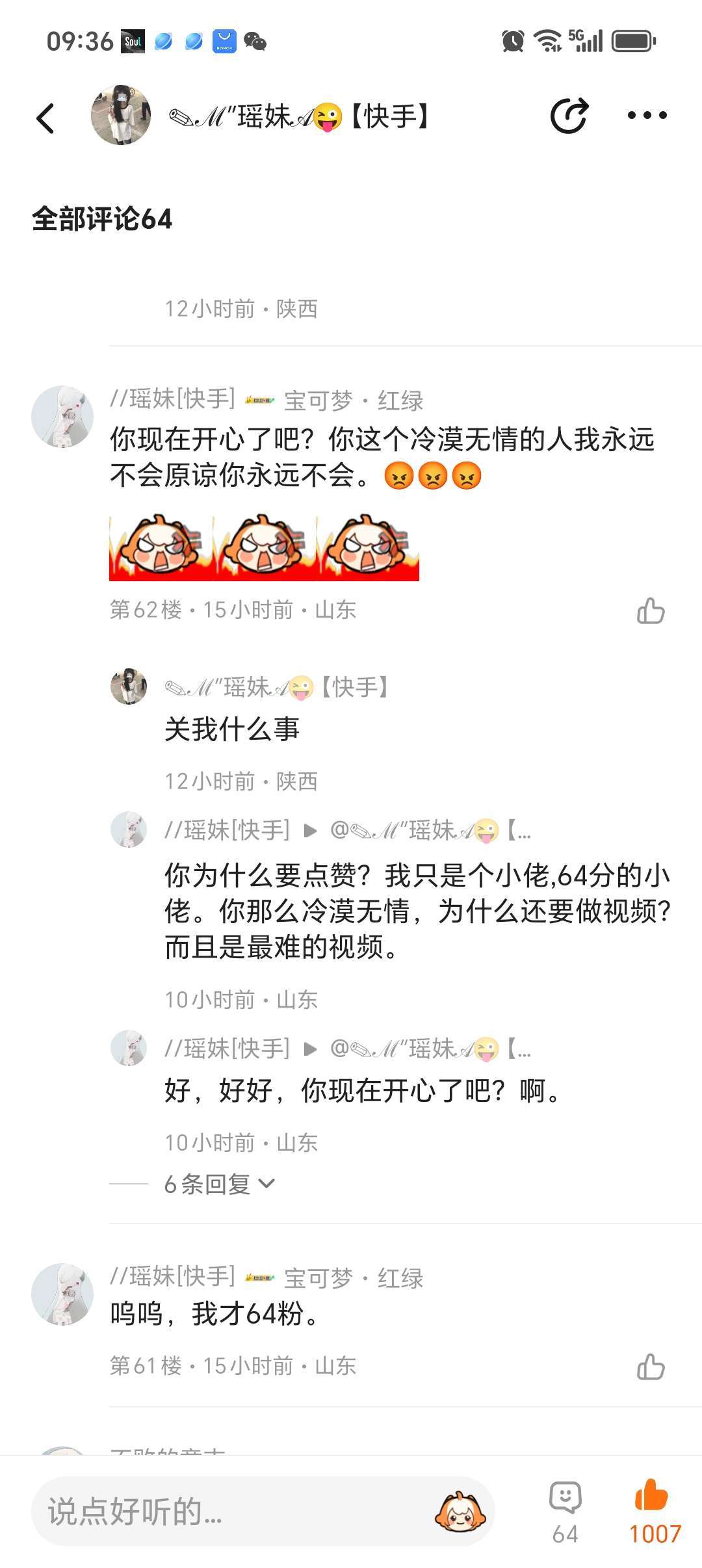Viewport: 702px width, 1568px height.
Task: Like the comment on floor 62
Action: coord(650,610)
